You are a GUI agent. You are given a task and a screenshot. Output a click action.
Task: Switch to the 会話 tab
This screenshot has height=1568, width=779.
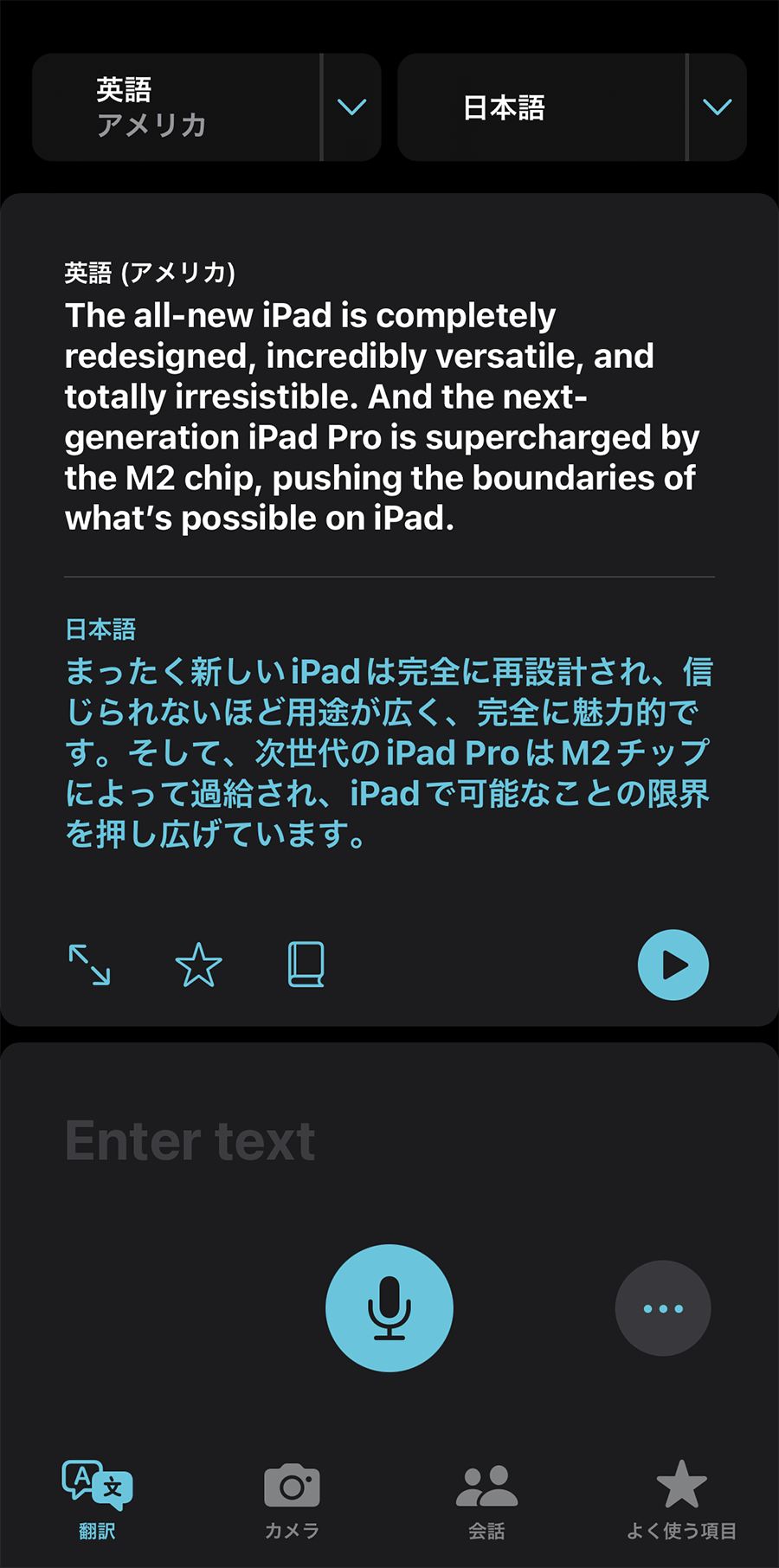[x=486, y=1501]
